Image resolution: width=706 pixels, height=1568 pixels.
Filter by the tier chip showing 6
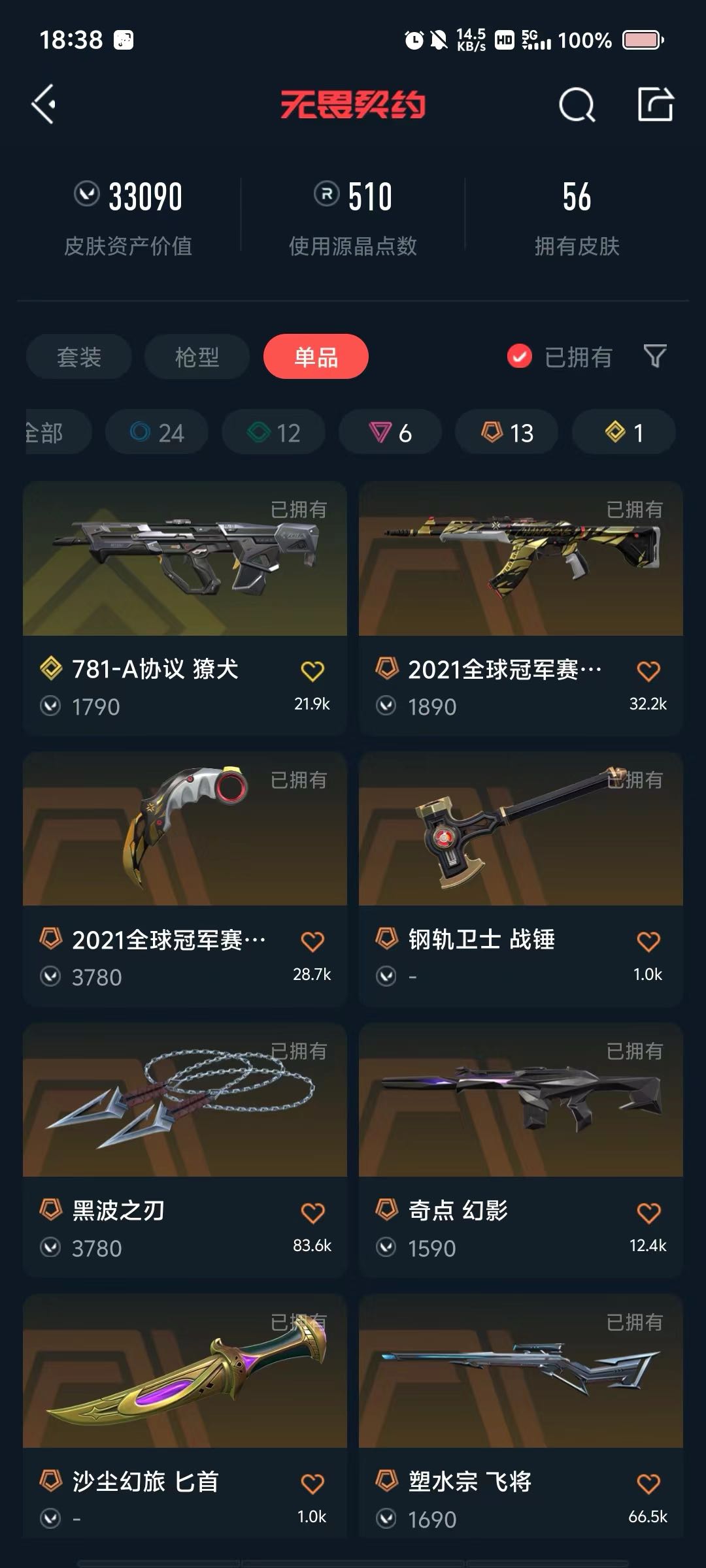390,433
